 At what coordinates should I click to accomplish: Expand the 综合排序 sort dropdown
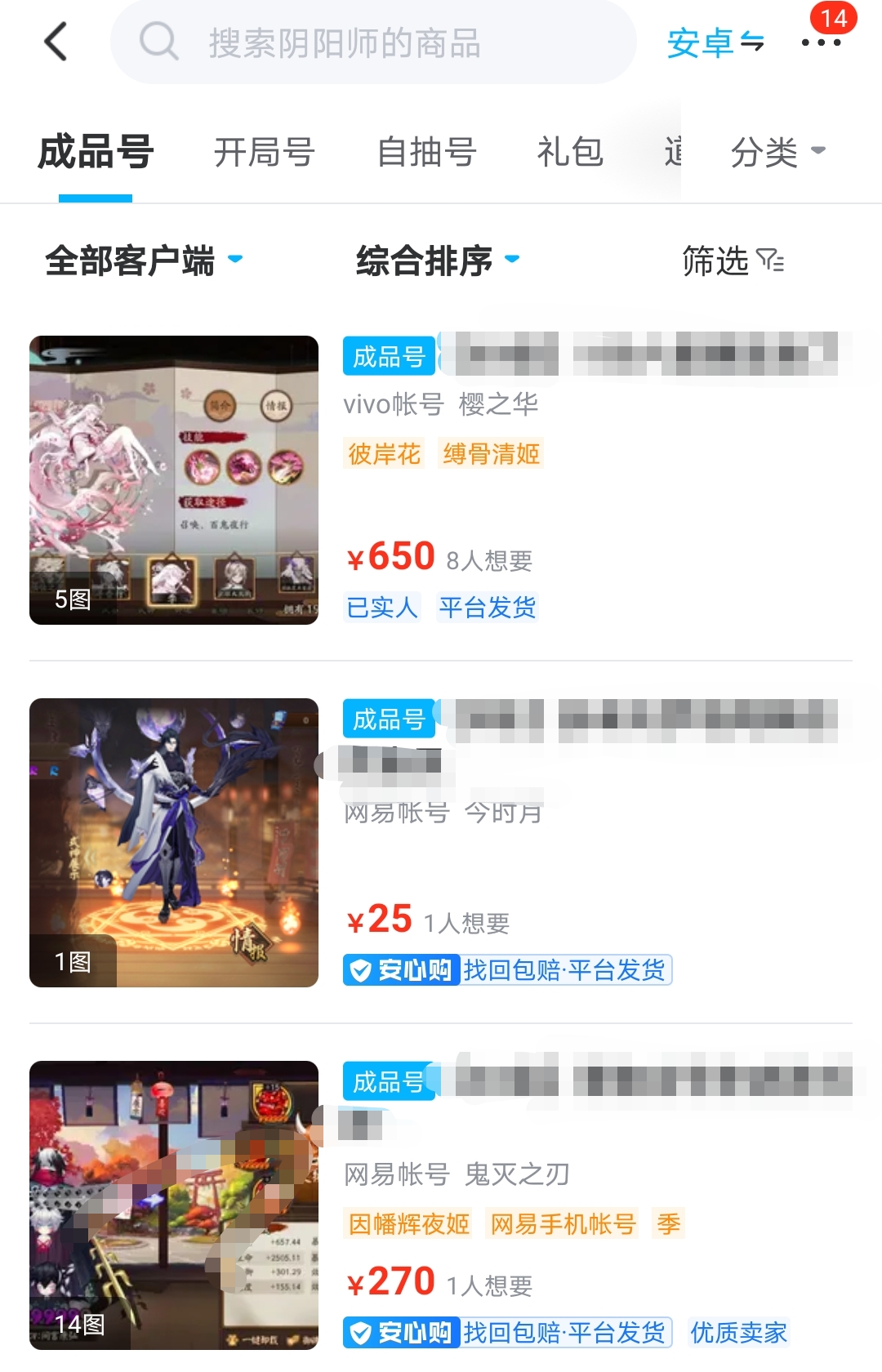[x=437, y=261]
